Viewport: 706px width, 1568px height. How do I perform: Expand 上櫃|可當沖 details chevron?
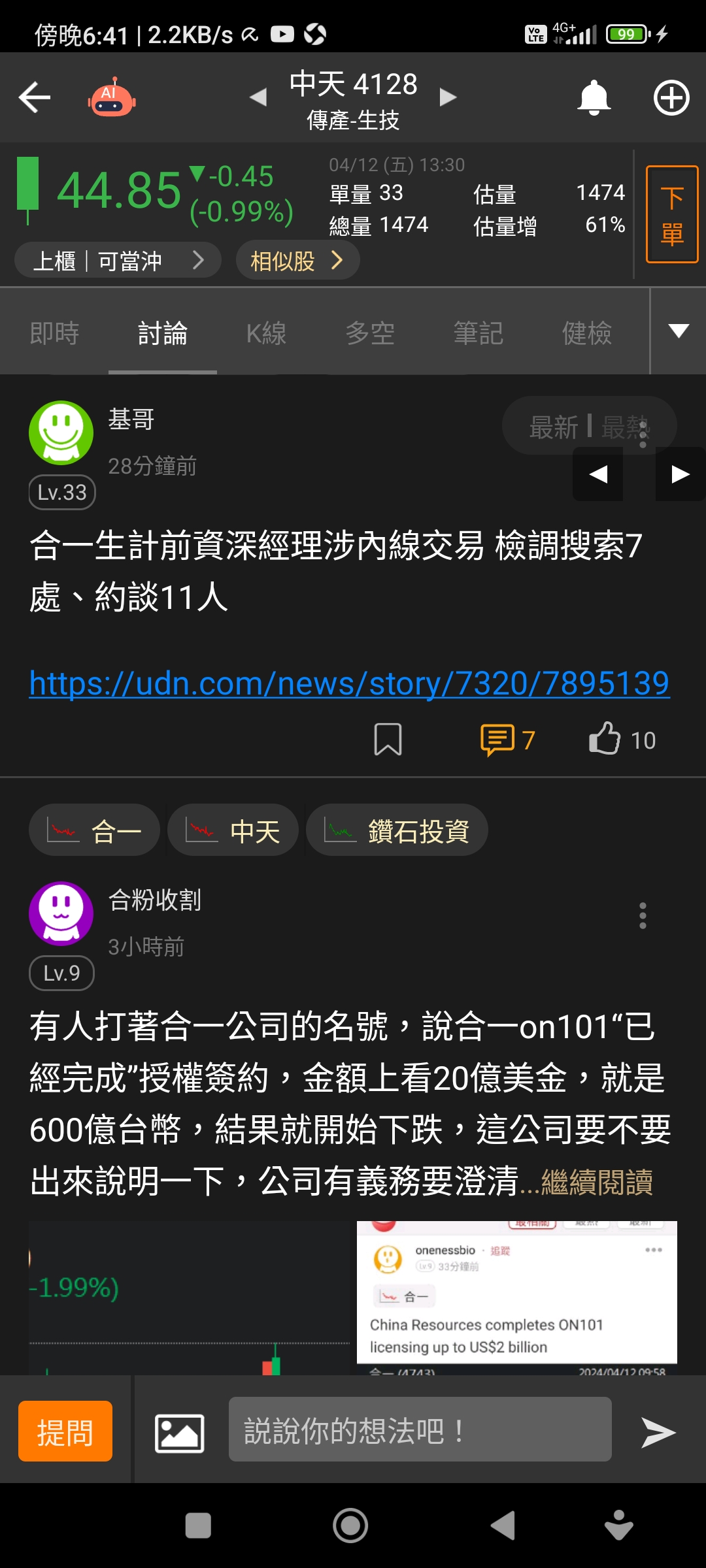(x=199, y=259)
